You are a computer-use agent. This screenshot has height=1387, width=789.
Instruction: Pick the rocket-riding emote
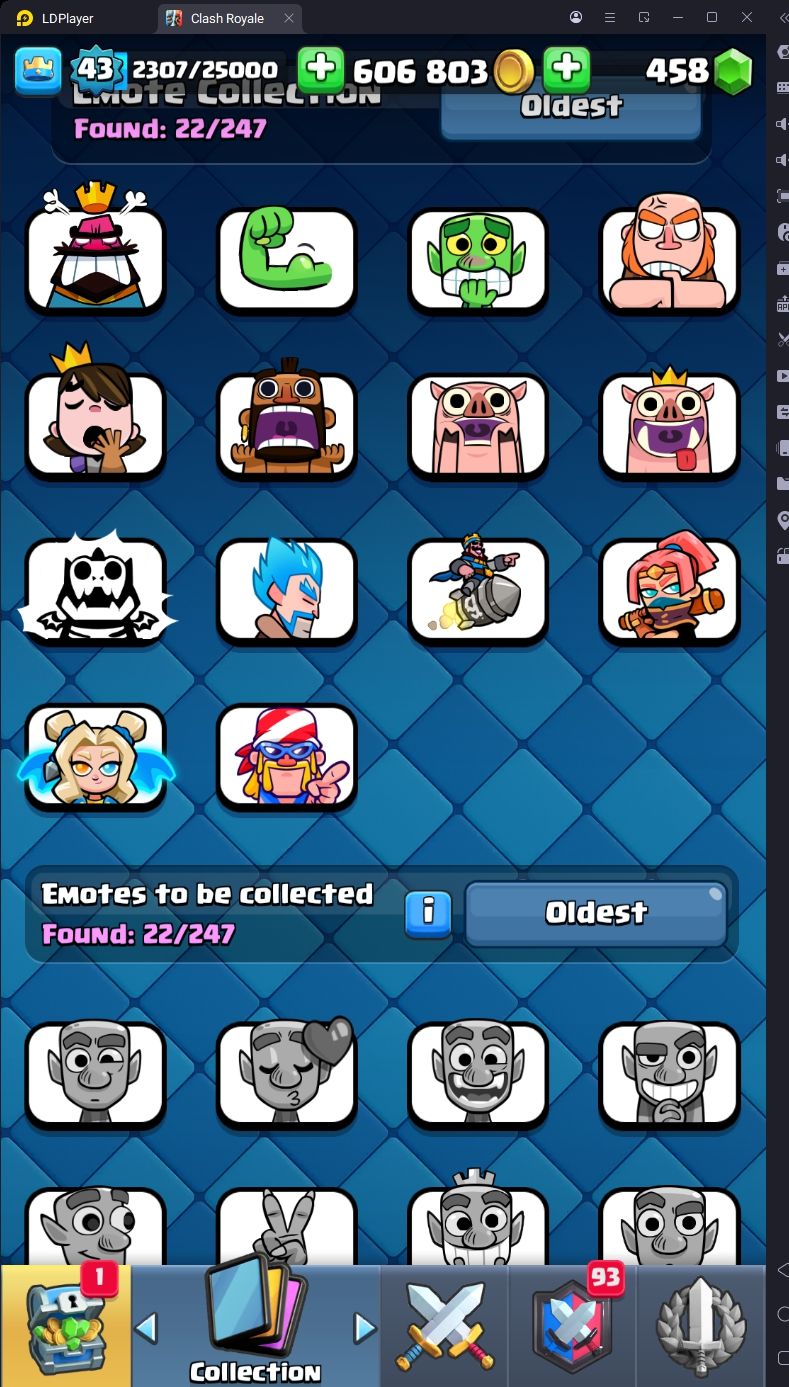coord(478,589)
